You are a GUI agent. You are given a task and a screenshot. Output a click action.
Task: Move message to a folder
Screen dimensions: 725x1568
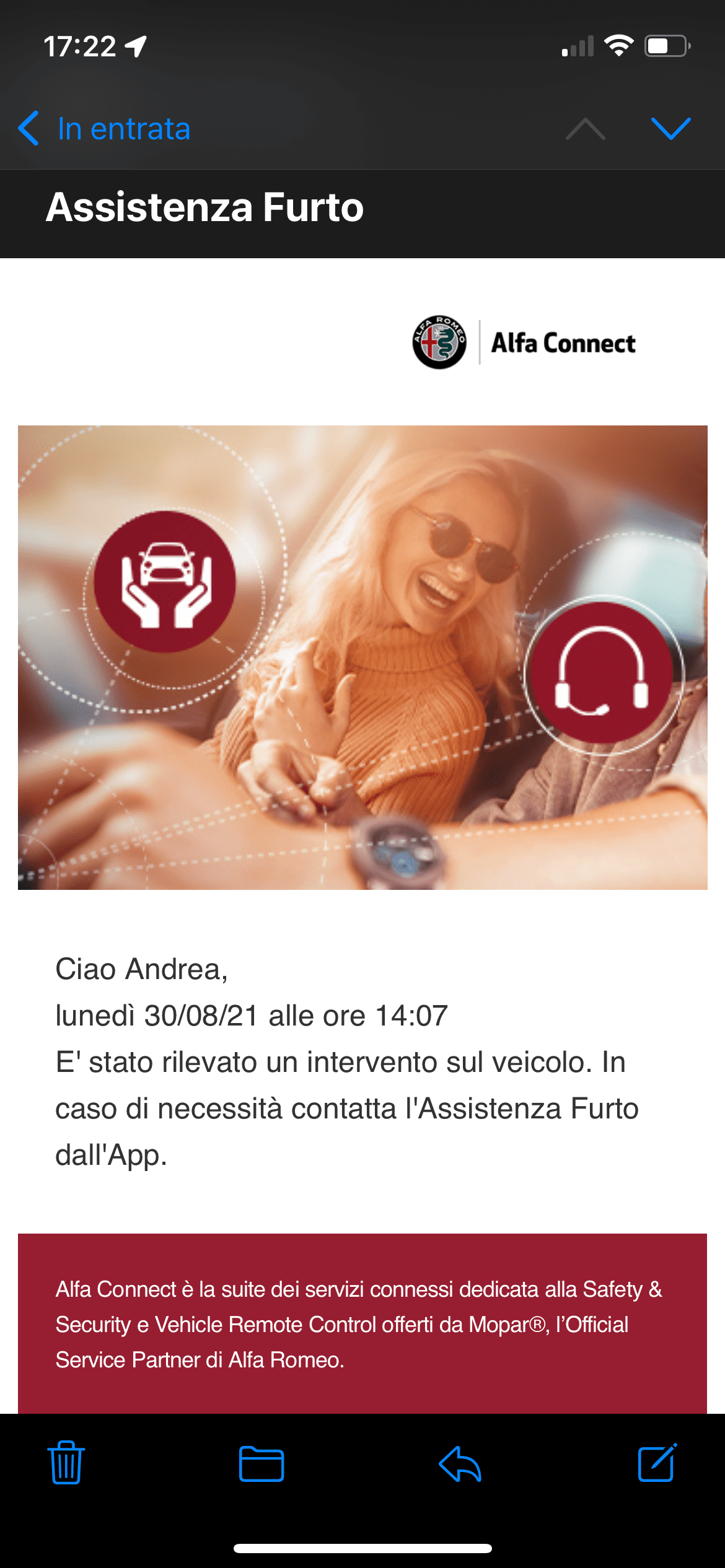click(x=261, y=1464)
